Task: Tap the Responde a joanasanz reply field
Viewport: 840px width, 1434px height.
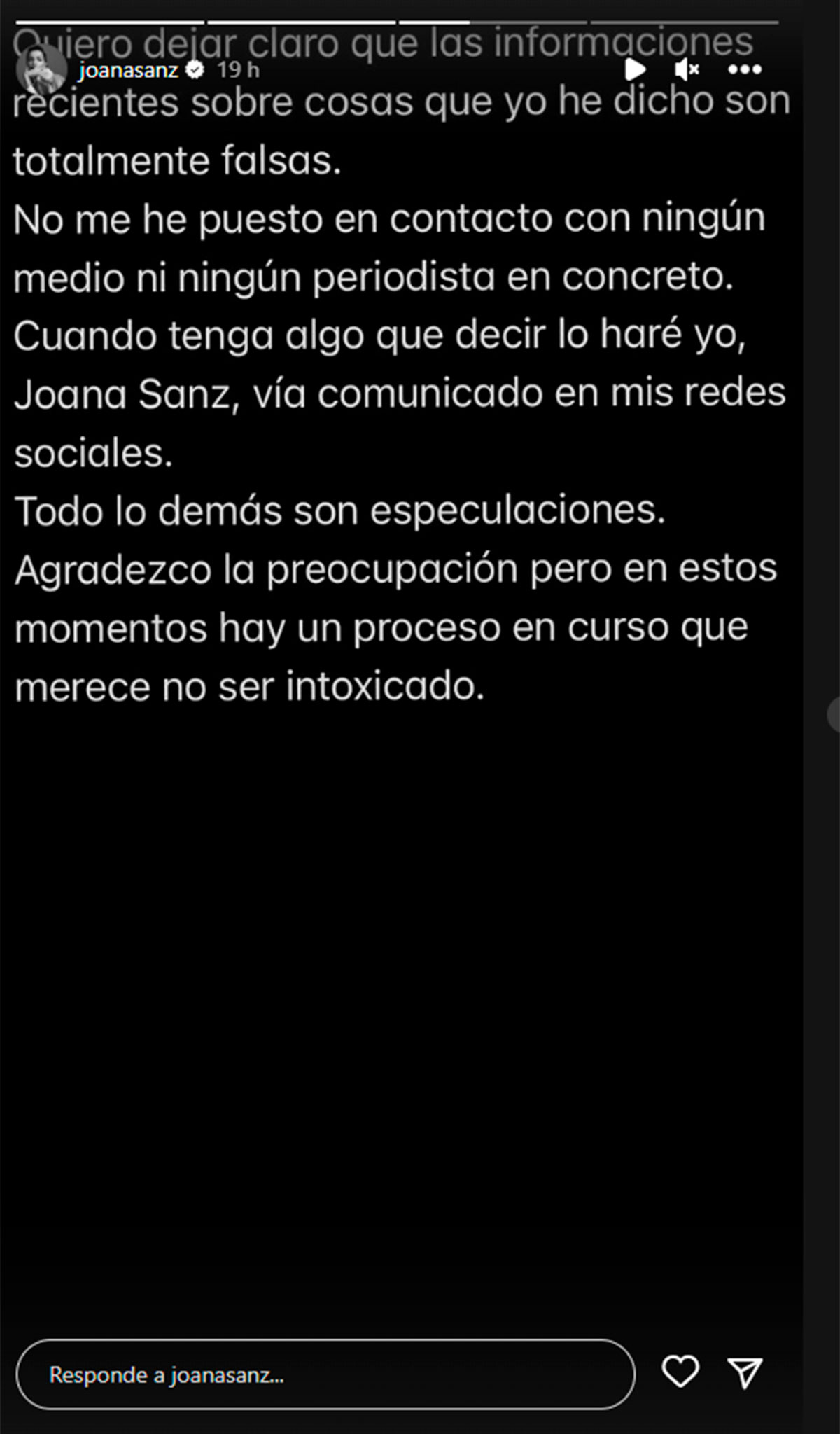Action: pos(325,1374)
